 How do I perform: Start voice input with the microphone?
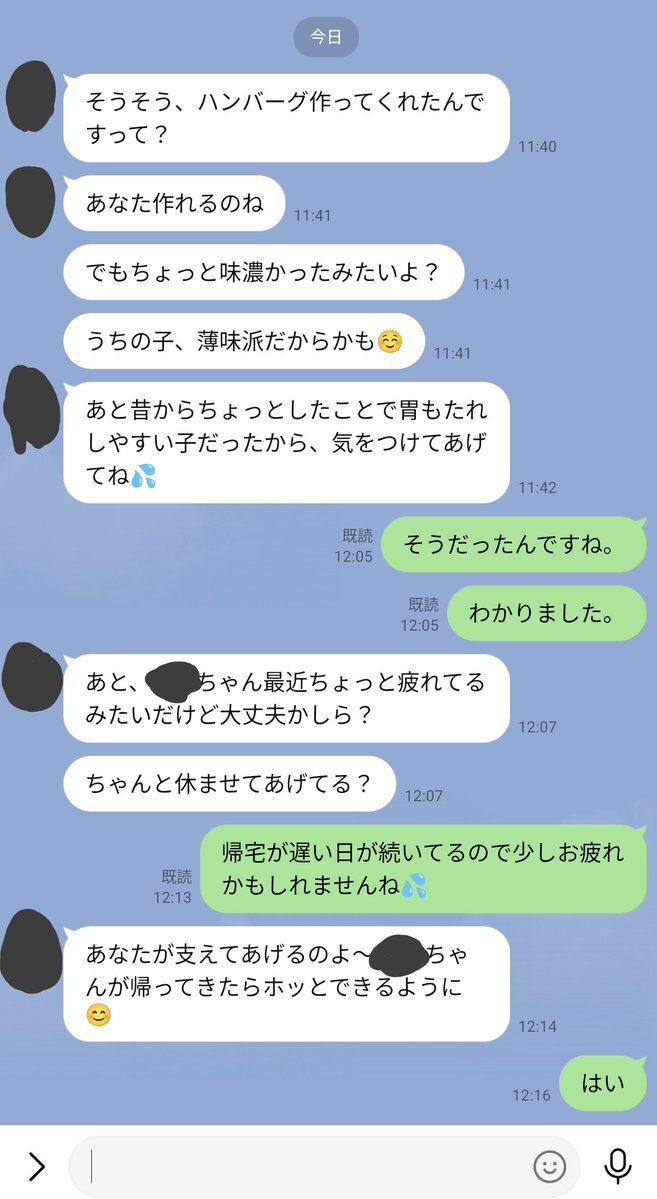(617, 1166)
